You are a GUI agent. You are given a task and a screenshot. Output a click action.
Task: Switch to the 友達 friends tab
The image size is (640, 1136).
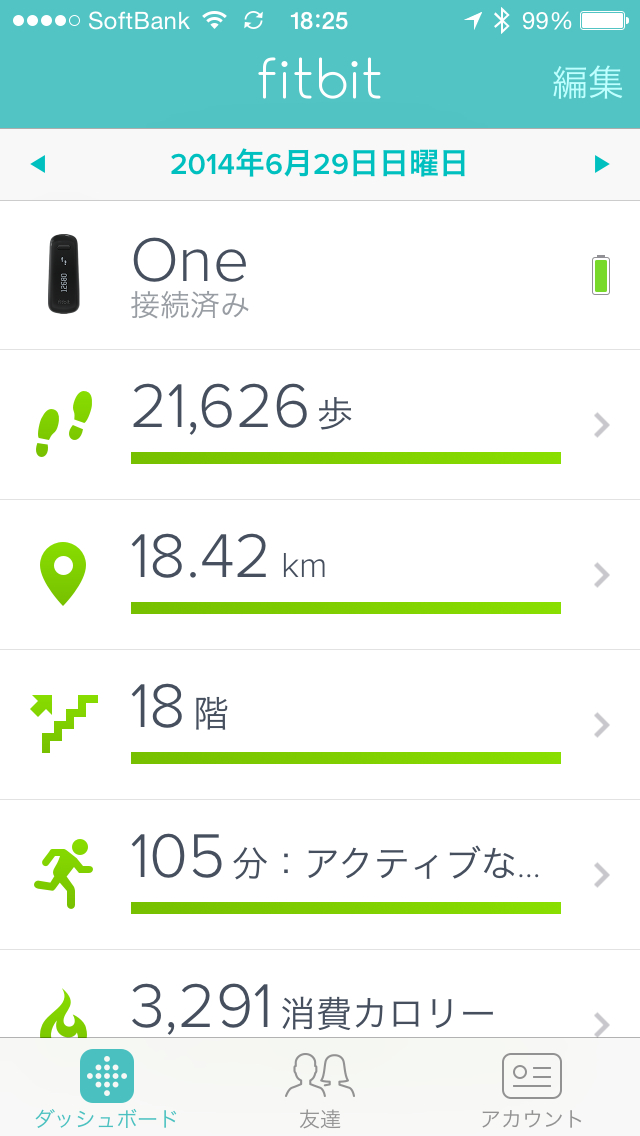[x=320, y=1088]
